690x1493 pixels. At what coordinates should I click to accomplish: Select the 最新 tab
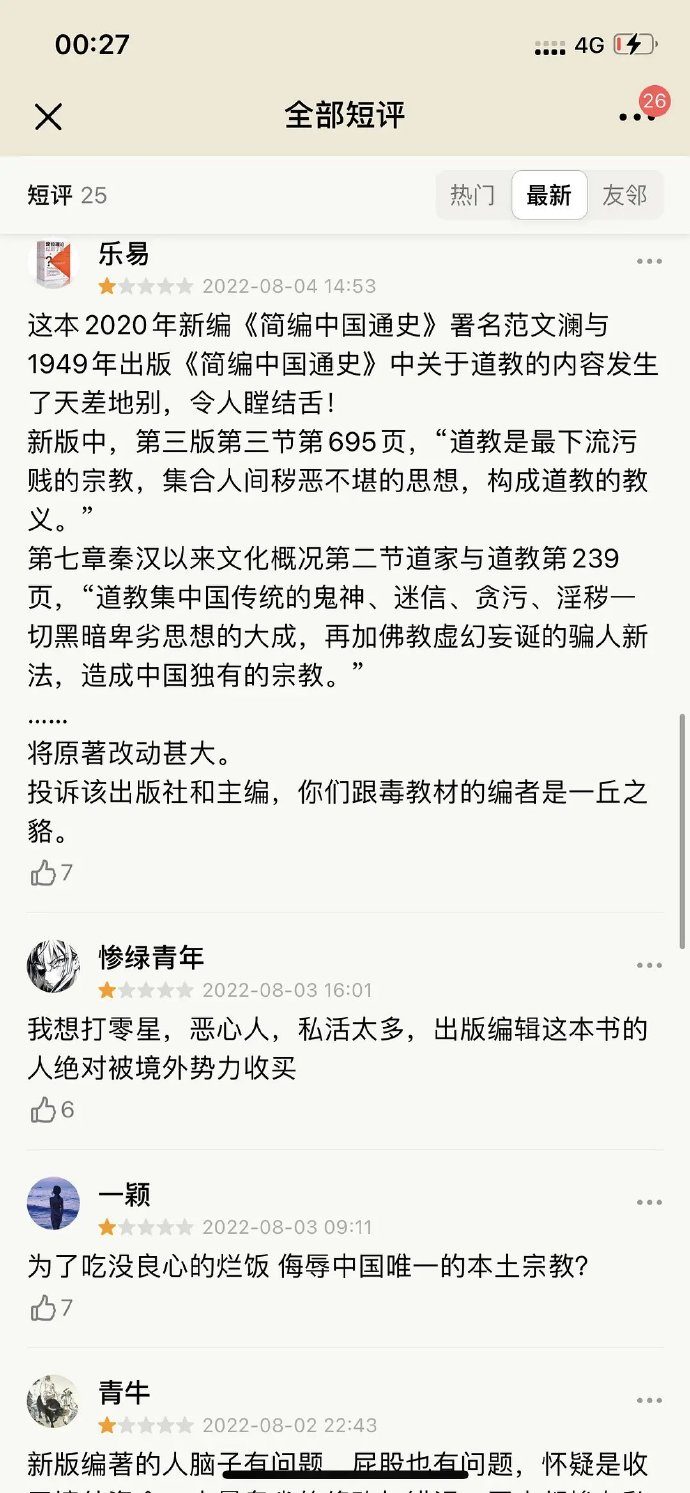coord(549,195)
